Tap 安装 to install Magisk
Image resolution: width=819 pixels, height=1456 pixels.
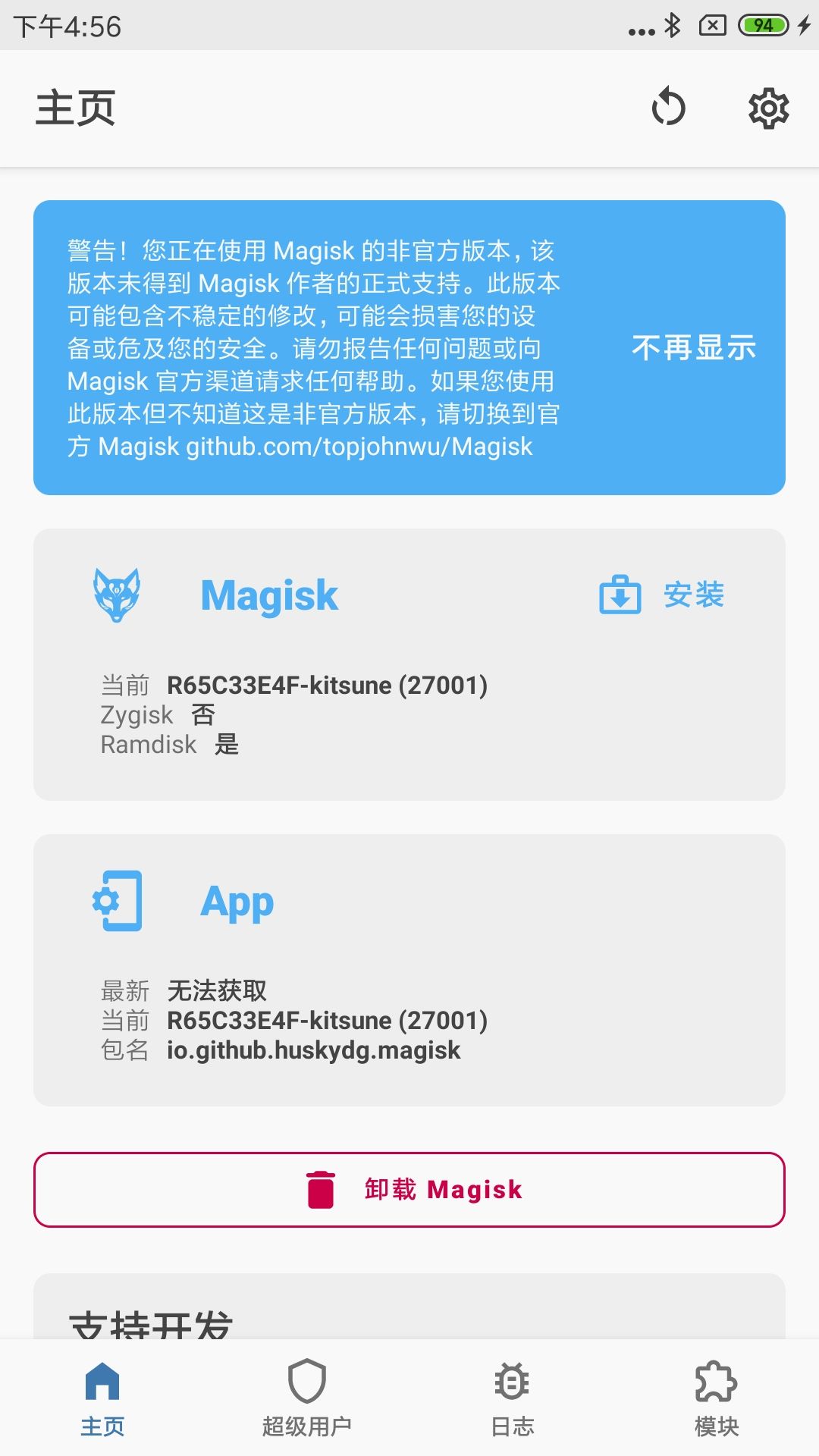click(662, 595)
